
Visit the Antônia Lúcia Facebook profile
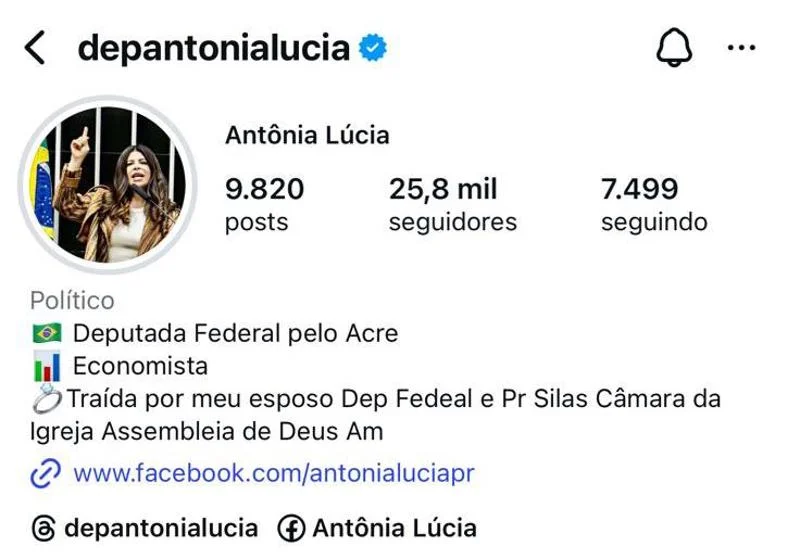tap(378, 528)
